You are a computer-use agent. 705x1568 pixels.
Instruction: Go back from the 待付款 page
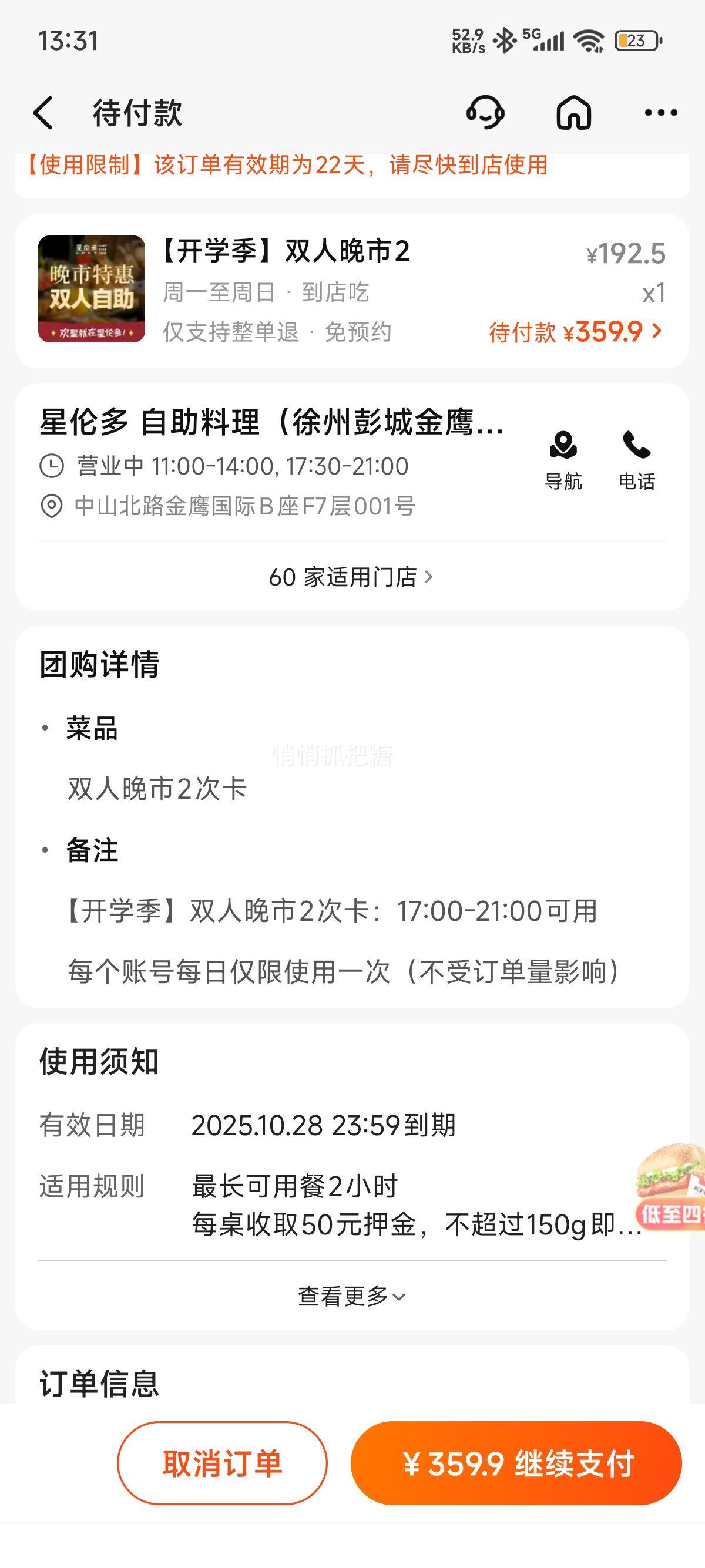(43, 113)
